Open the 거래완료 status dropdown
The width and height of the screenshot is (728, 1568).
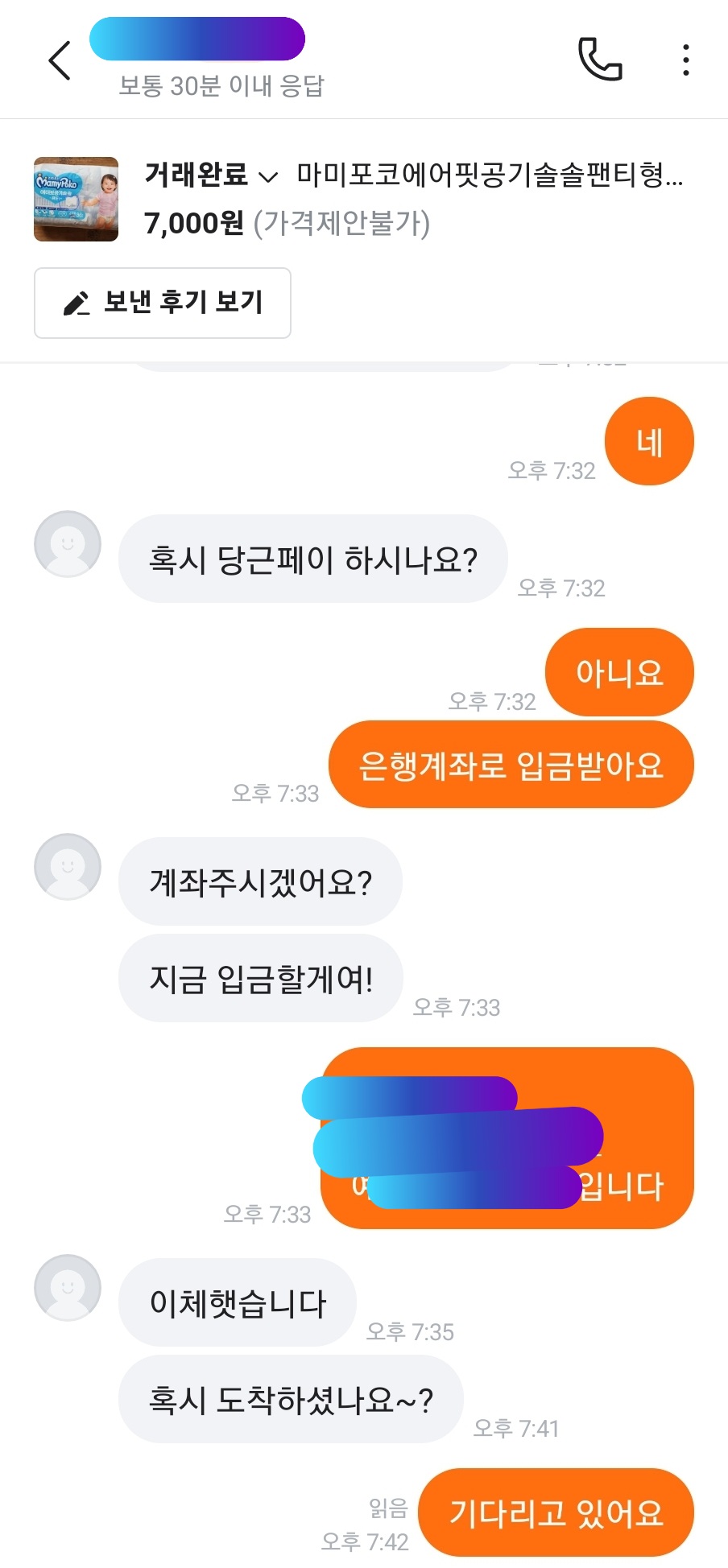click(211, 175)
